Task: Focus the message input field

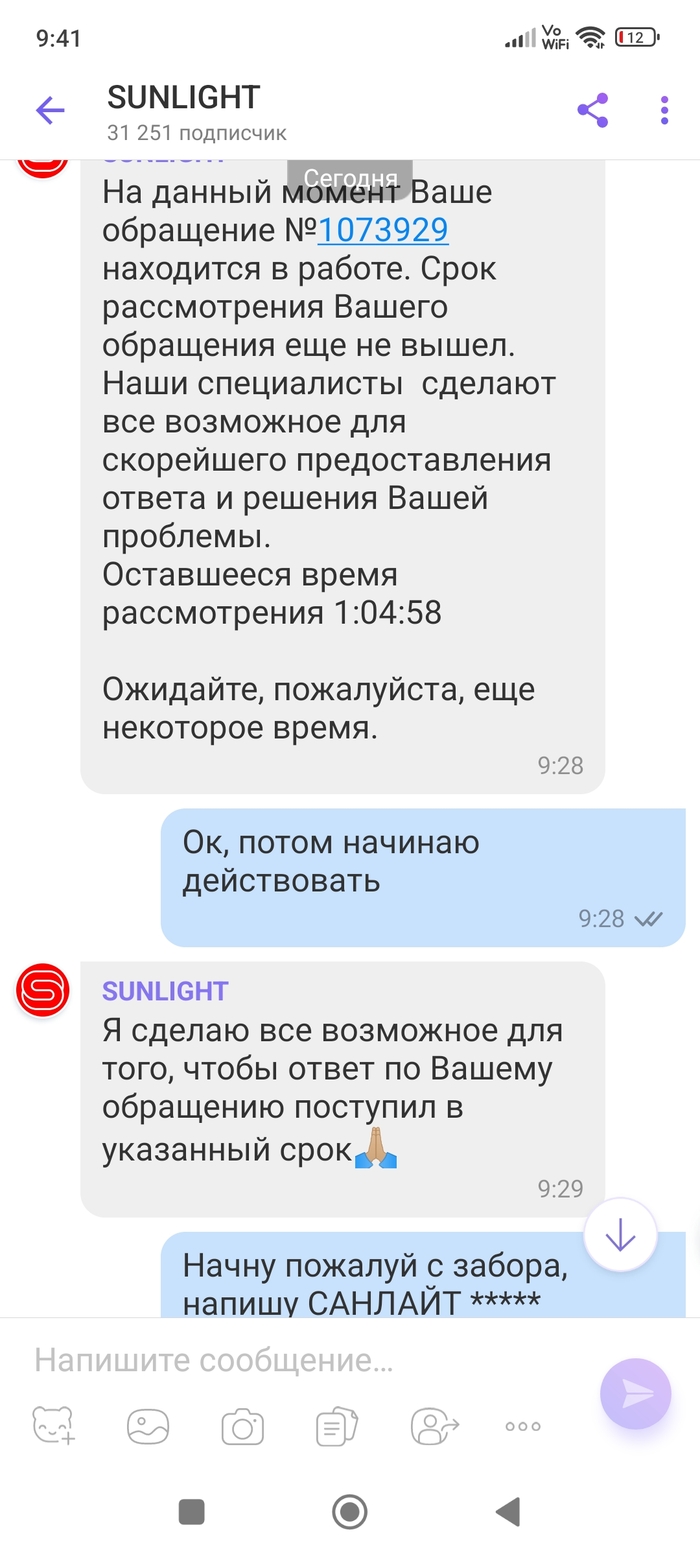Action: click(x=300, y=1360)
